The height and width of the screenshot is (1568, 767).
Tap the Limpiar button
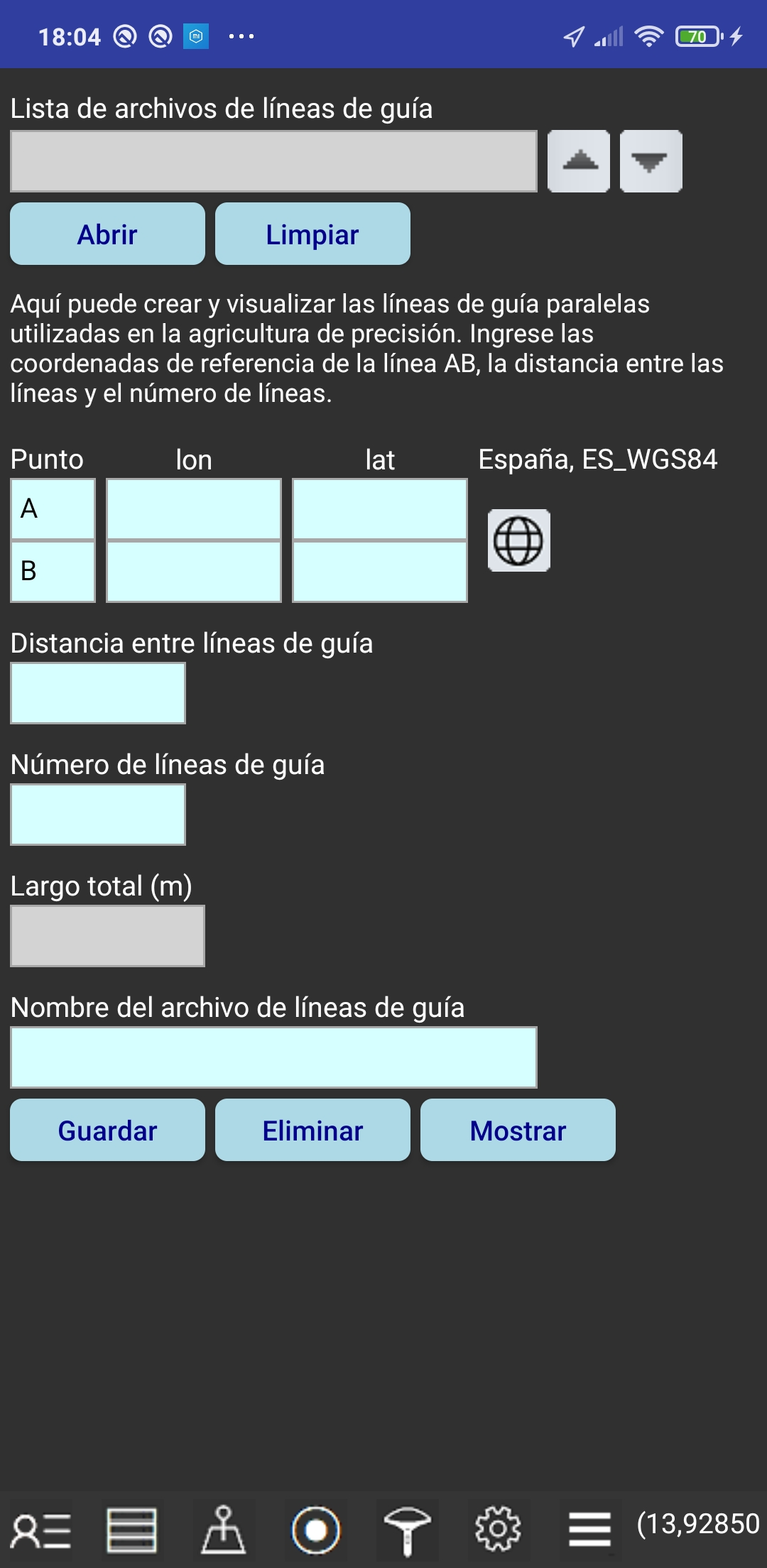[x=312, y=234]
